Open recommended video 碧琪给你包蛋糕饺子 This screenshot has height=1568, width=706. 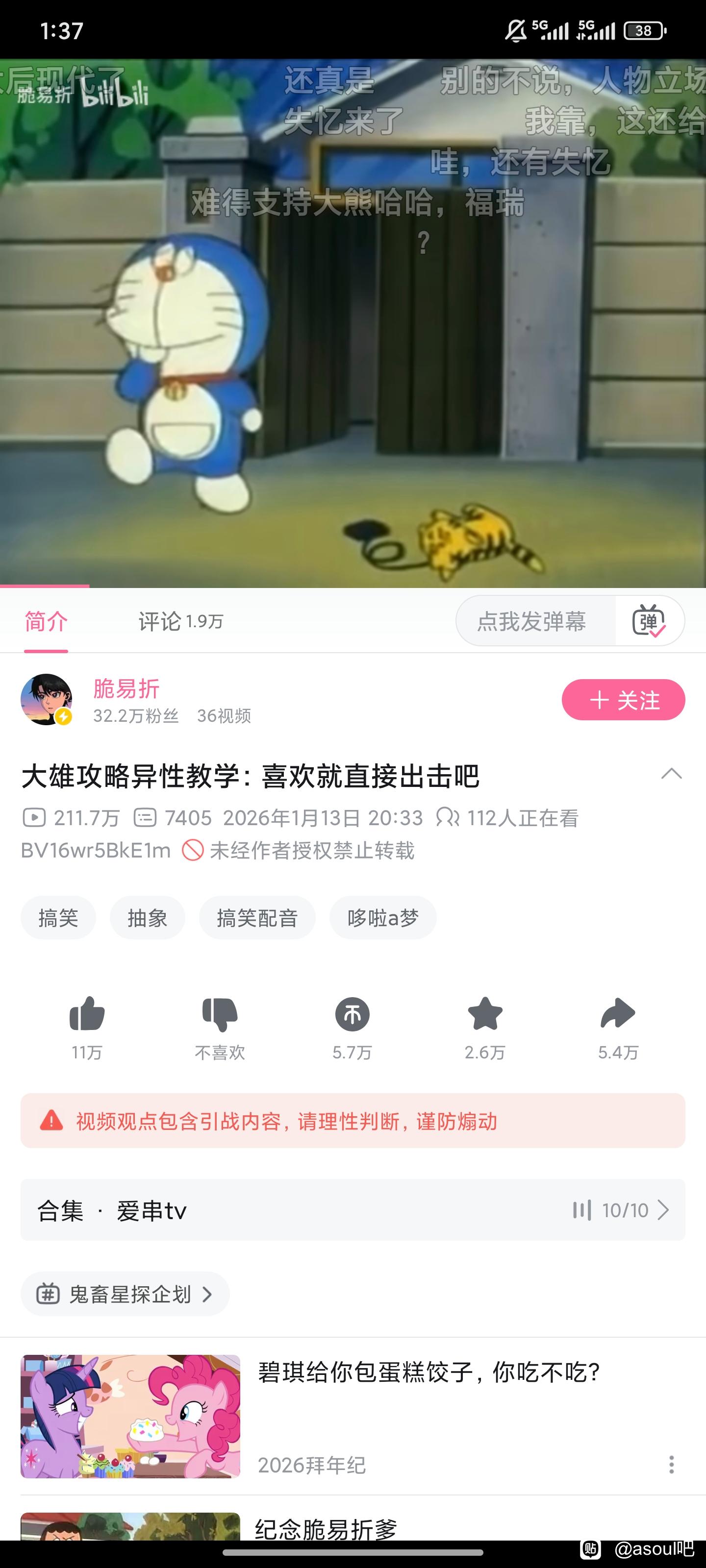tap(429, 1372)
